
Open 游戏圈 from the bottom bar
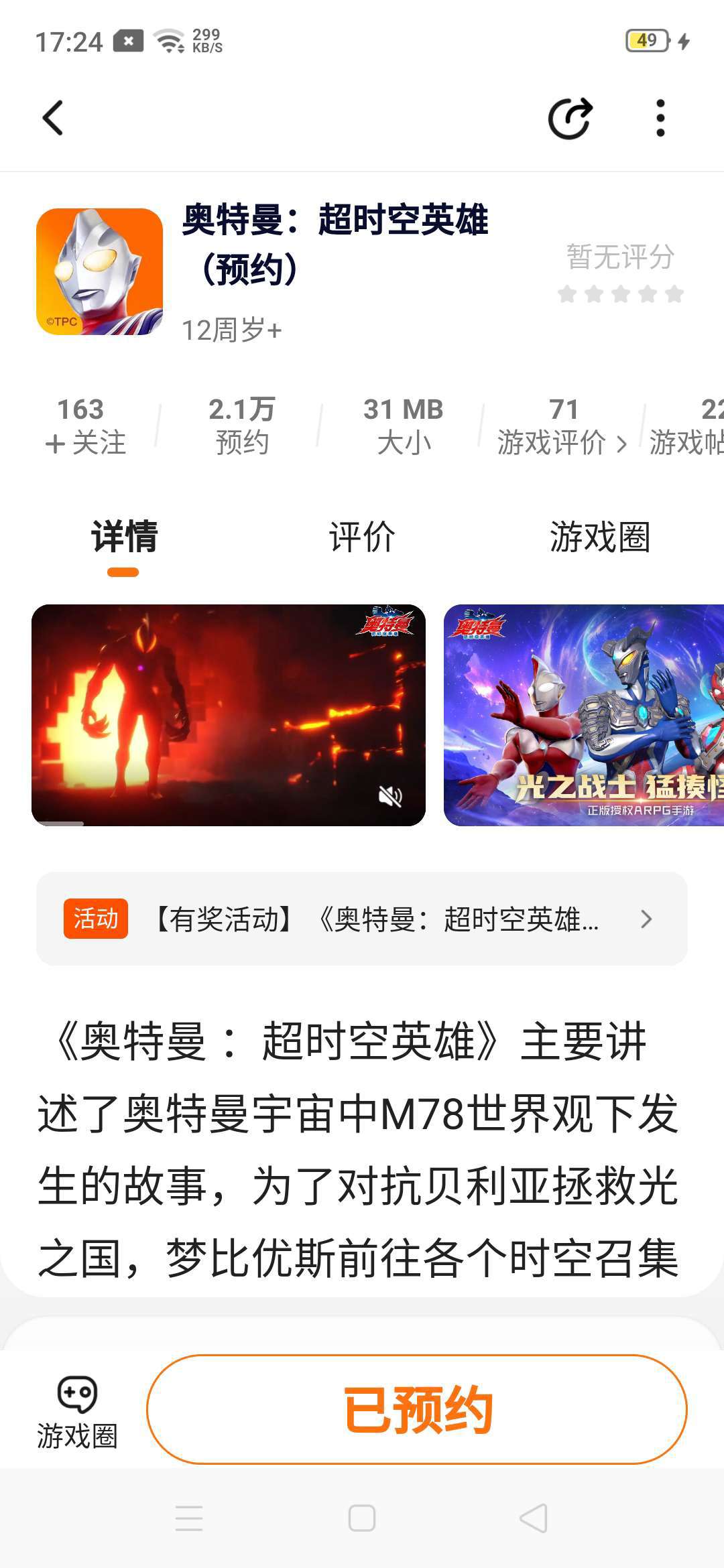(x=77, y=1411)
